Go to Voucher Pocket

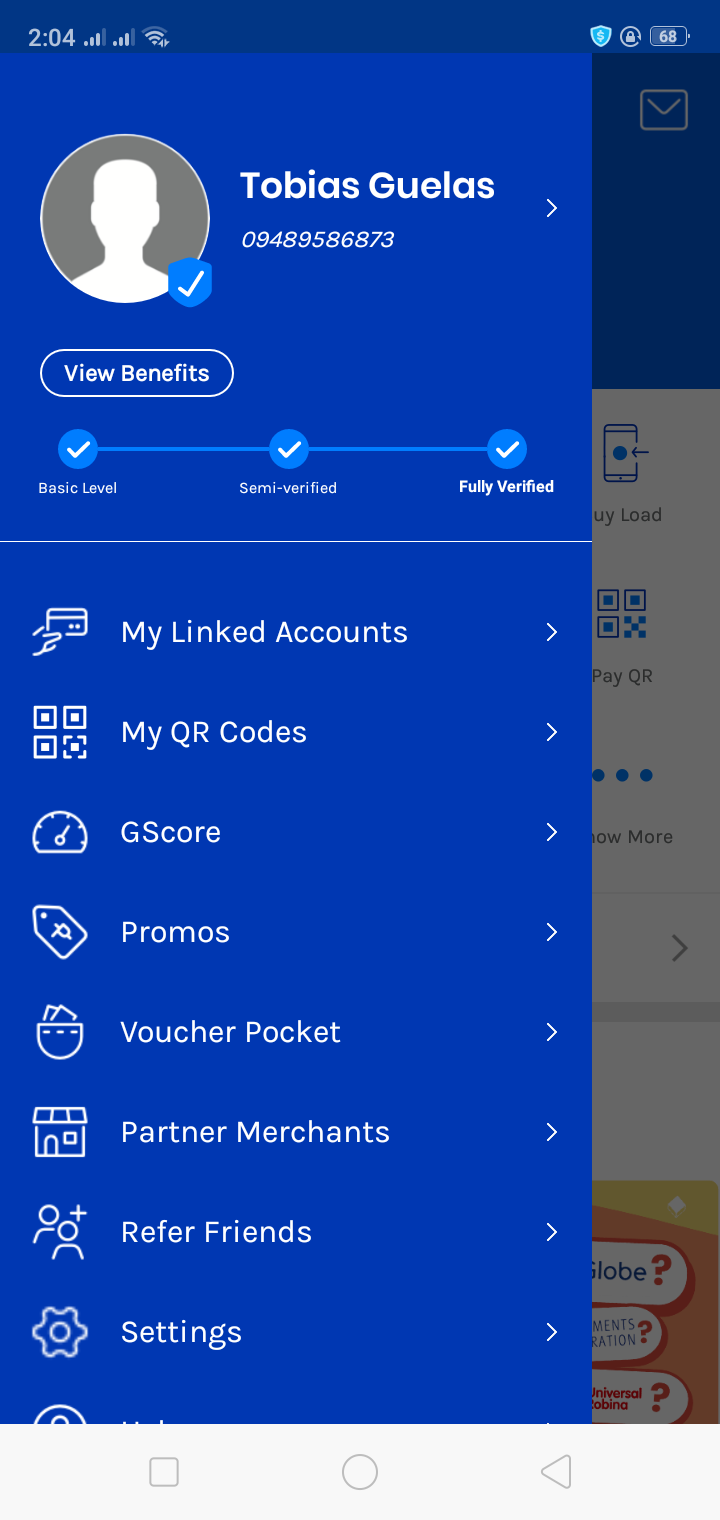tap(231, 1032)
